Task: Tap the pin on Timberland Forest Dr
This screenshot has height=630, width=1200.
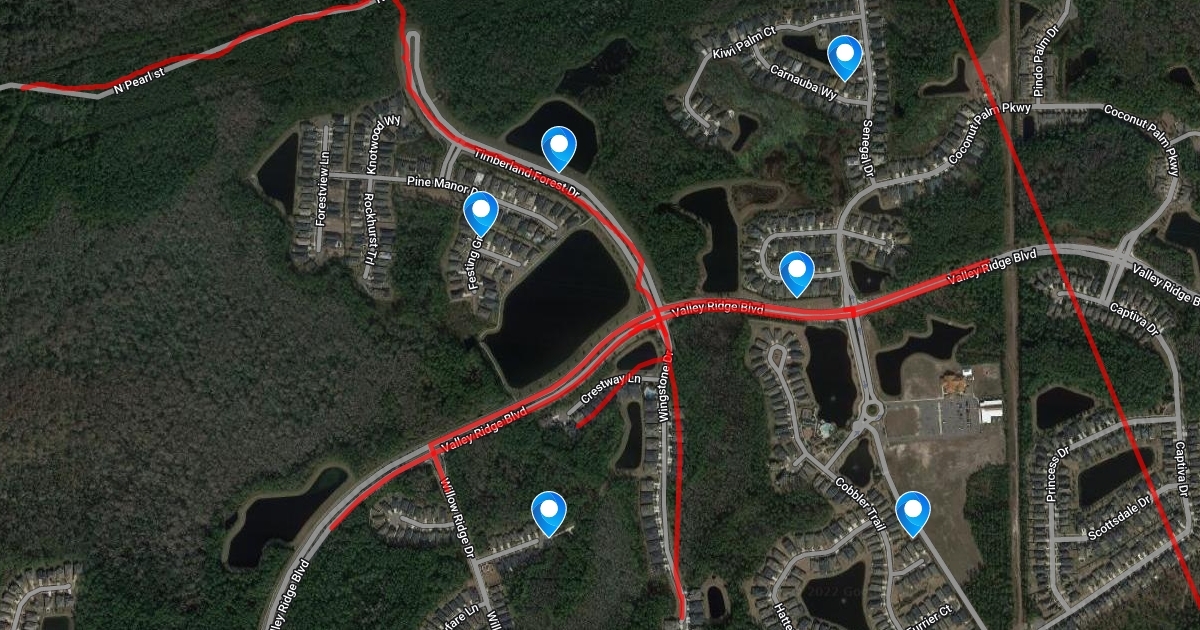Action: pos(559,148)
